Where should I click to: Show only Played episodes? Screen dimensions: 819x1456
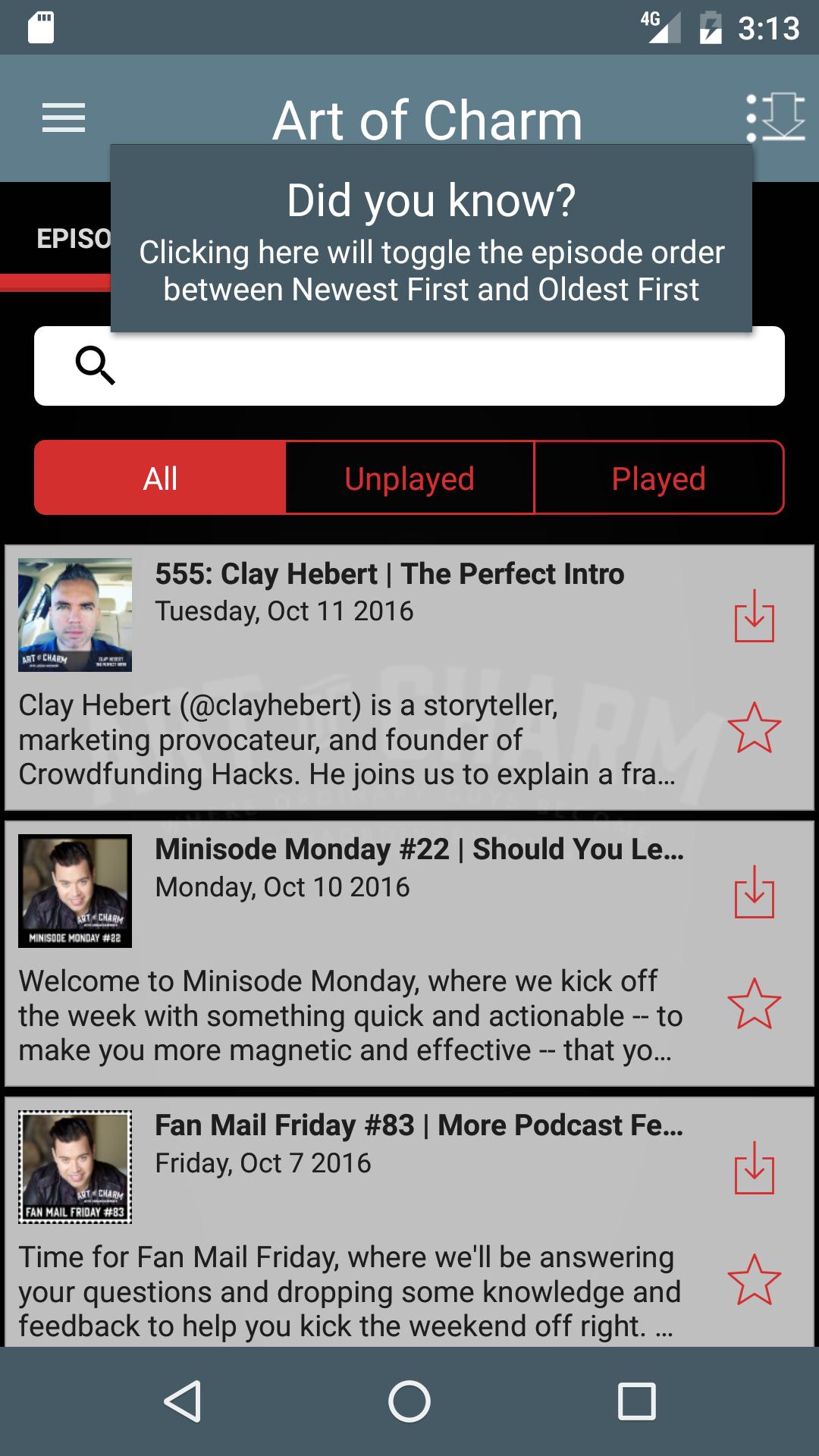(x=658, y=479)
